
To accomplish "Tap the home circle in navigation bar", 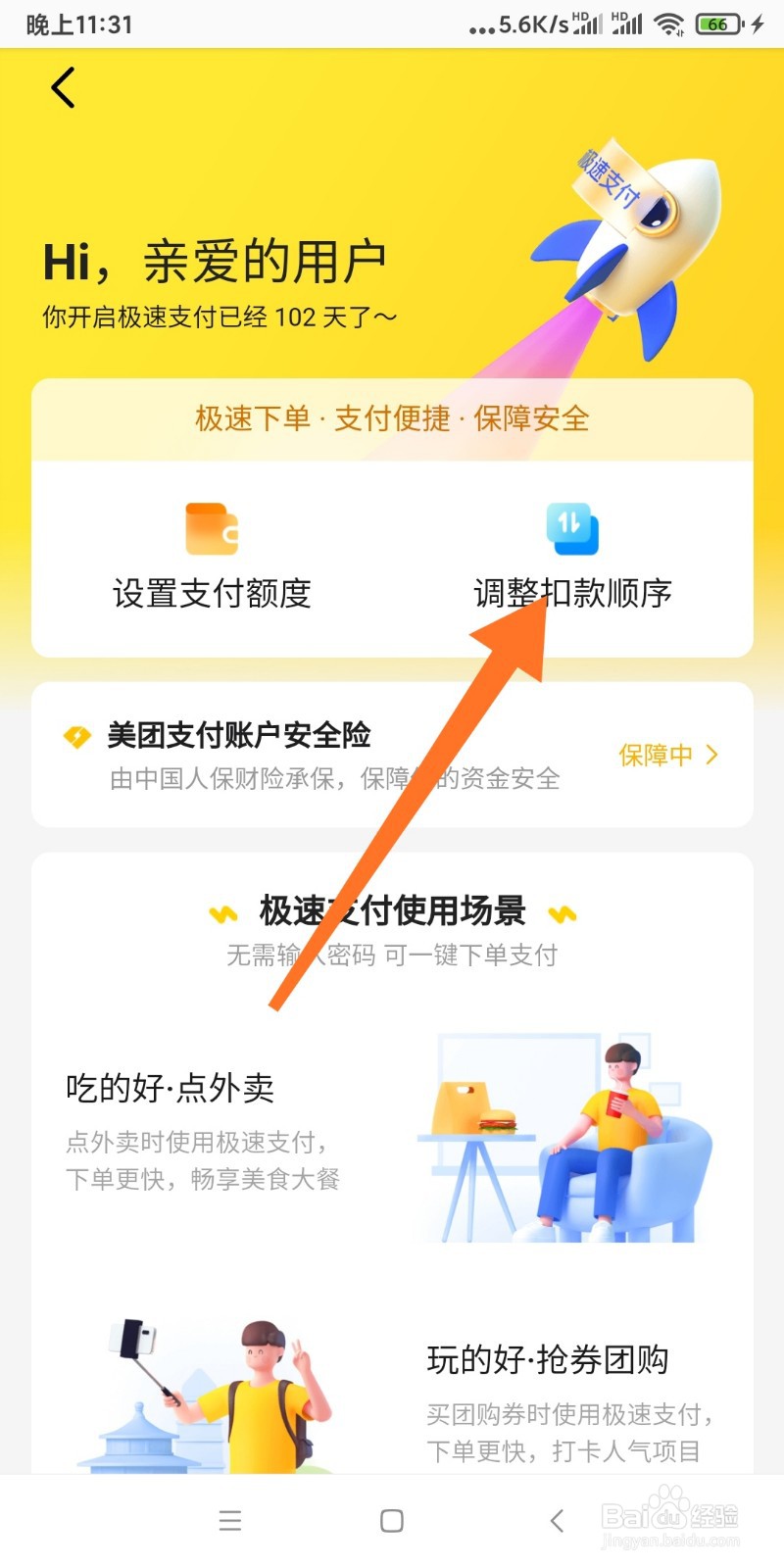I will click(390, 1520).
